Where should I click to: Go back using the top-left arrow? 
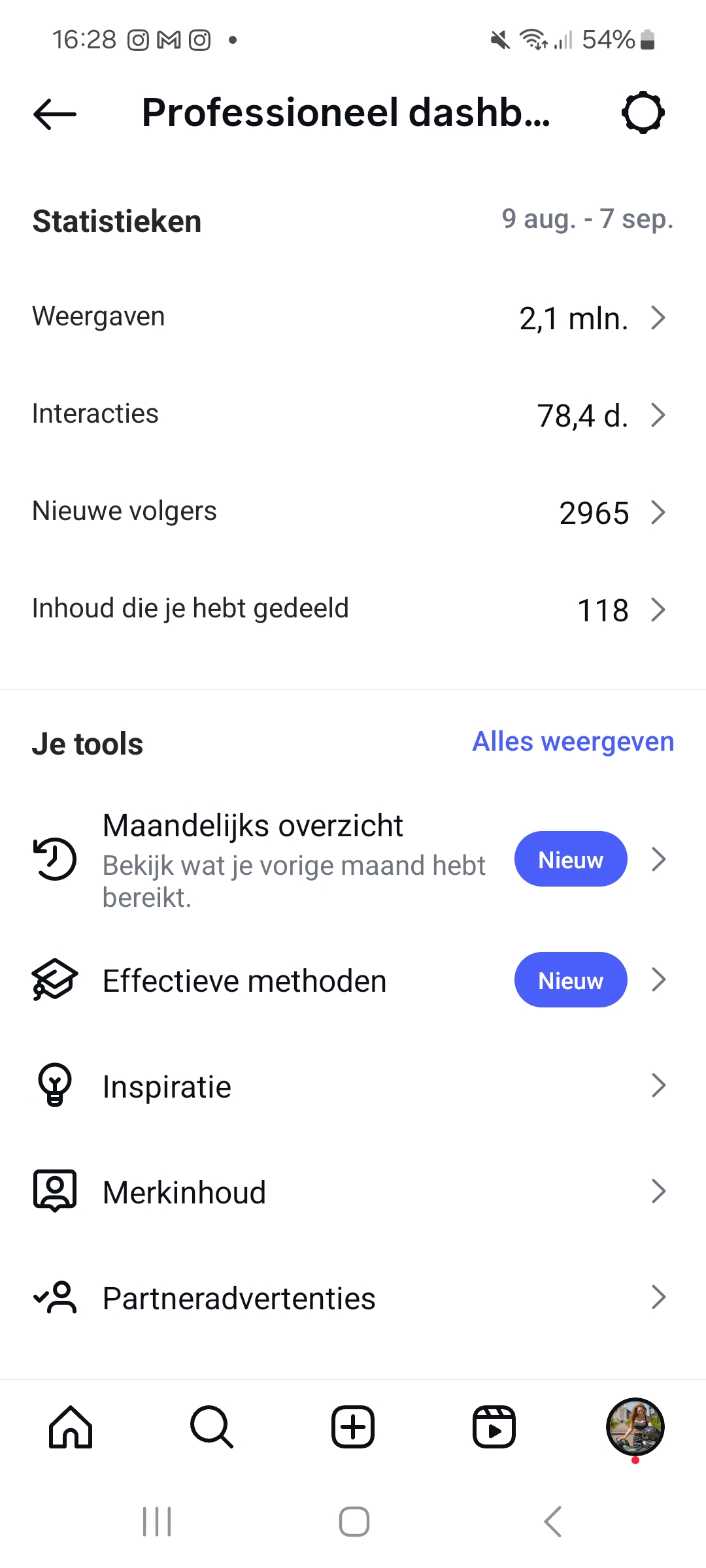click(55, 114)
